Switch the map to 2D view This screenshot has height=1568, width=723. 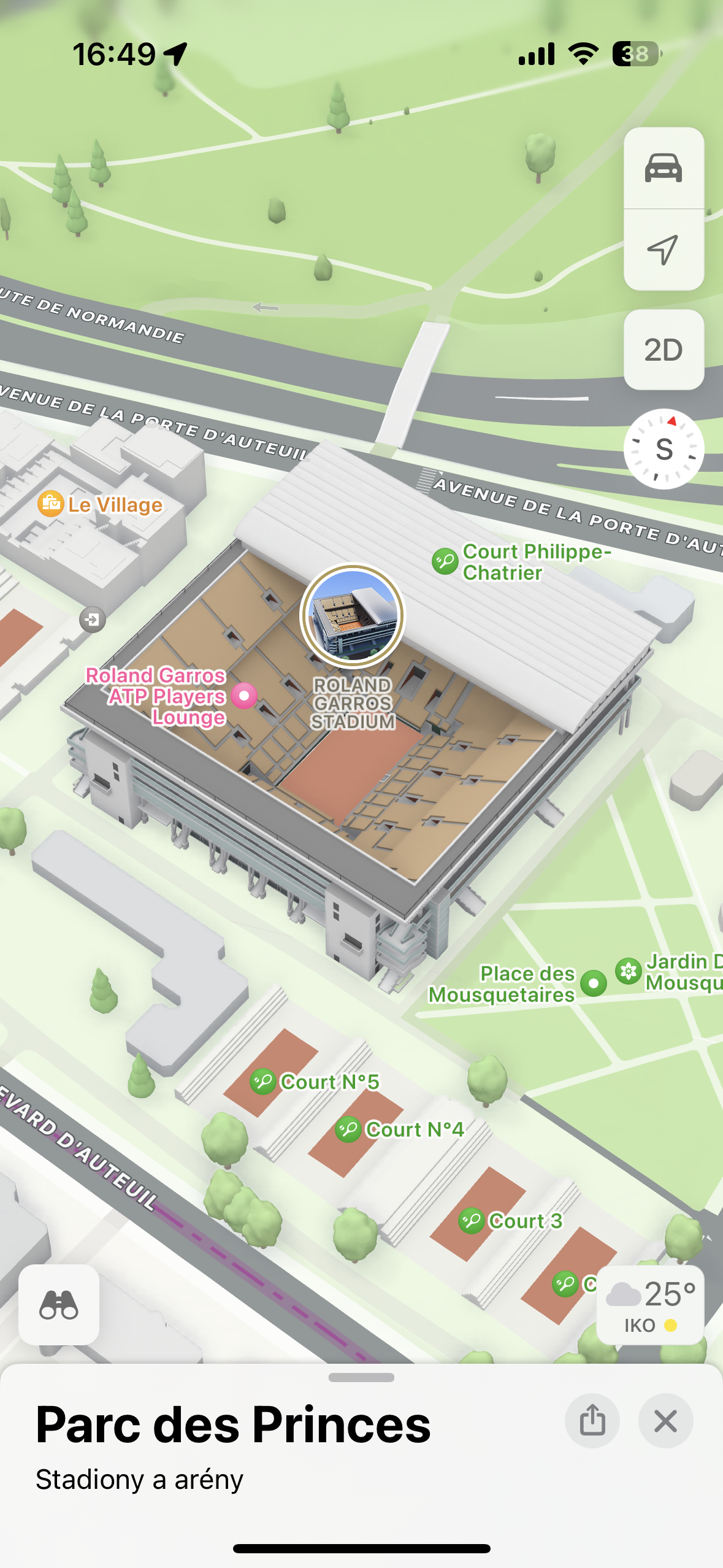pyautogui.click(x=664, y=348)
